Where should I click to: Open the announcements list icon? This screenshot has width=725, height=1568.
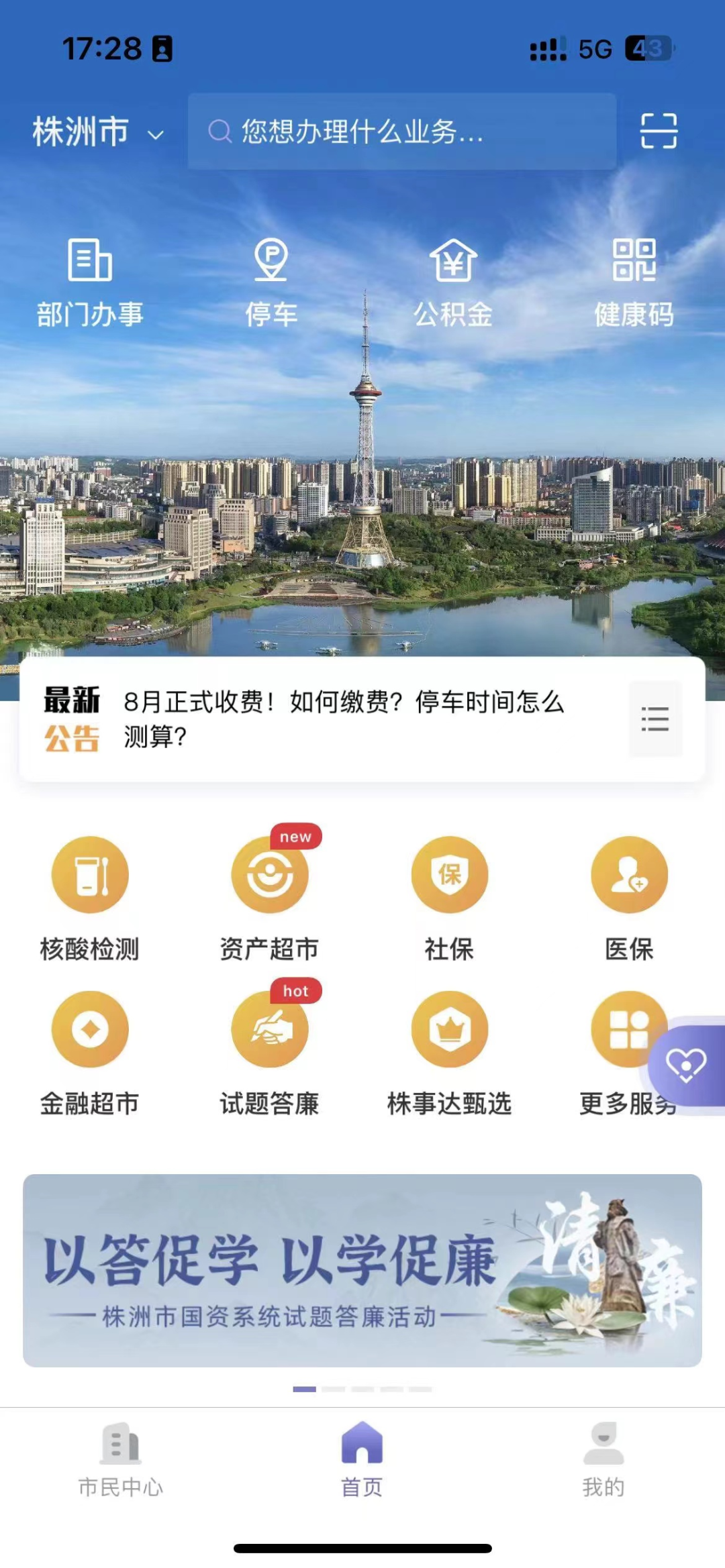tap(655, 719)
